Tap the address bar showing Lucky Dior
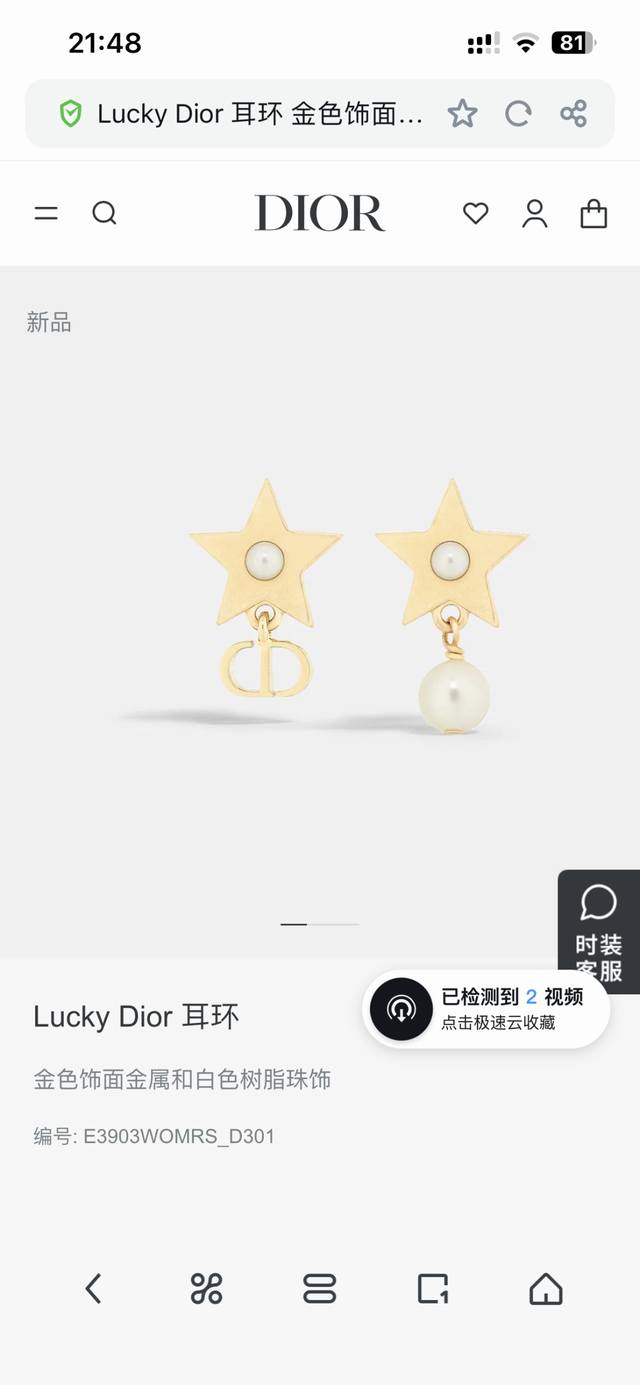 click(258, 114)
